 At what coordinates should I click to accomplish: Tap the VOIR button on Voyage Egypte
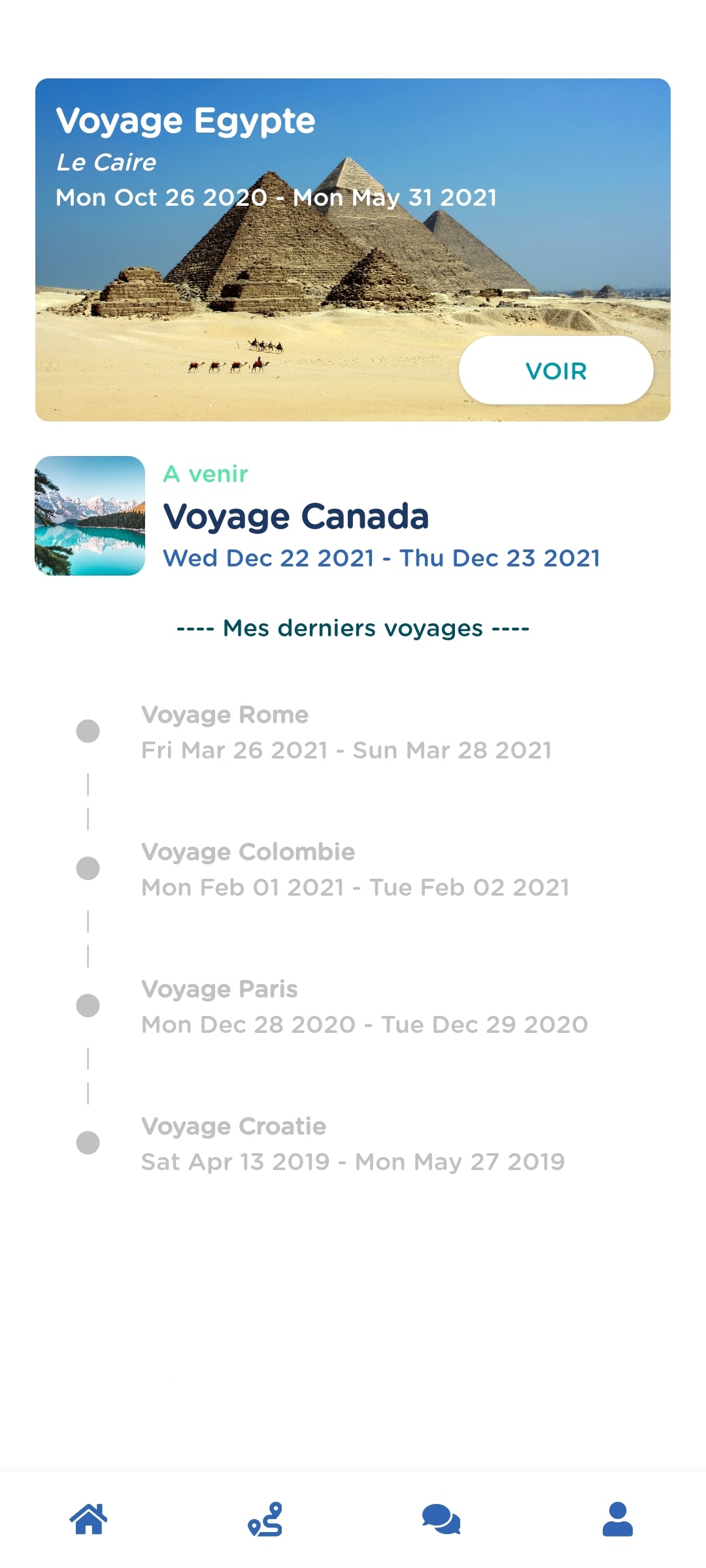tap(556, 370)
